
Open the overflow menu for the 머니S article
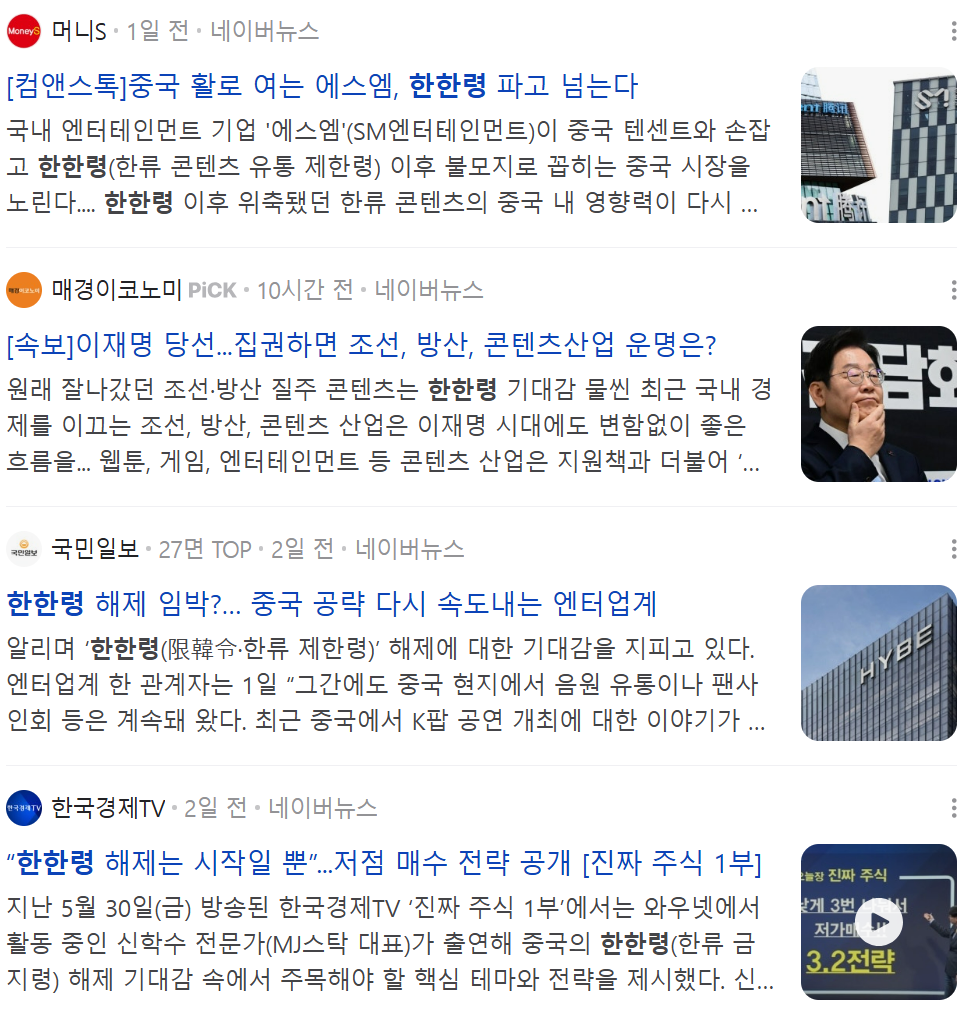[x=954, y=31]
